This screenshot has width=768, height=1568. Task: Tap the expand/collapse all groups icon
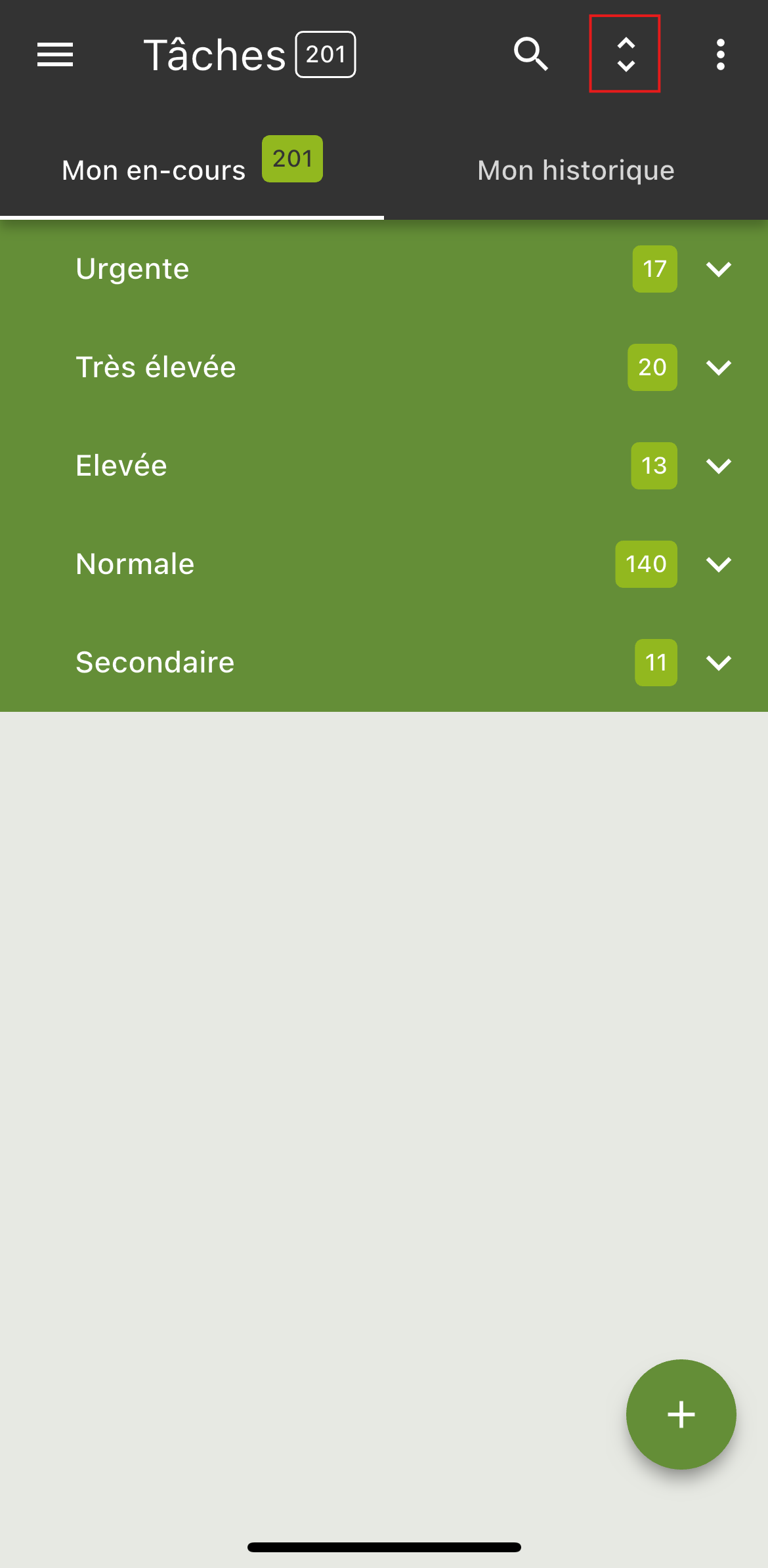[x=626, y=54]
